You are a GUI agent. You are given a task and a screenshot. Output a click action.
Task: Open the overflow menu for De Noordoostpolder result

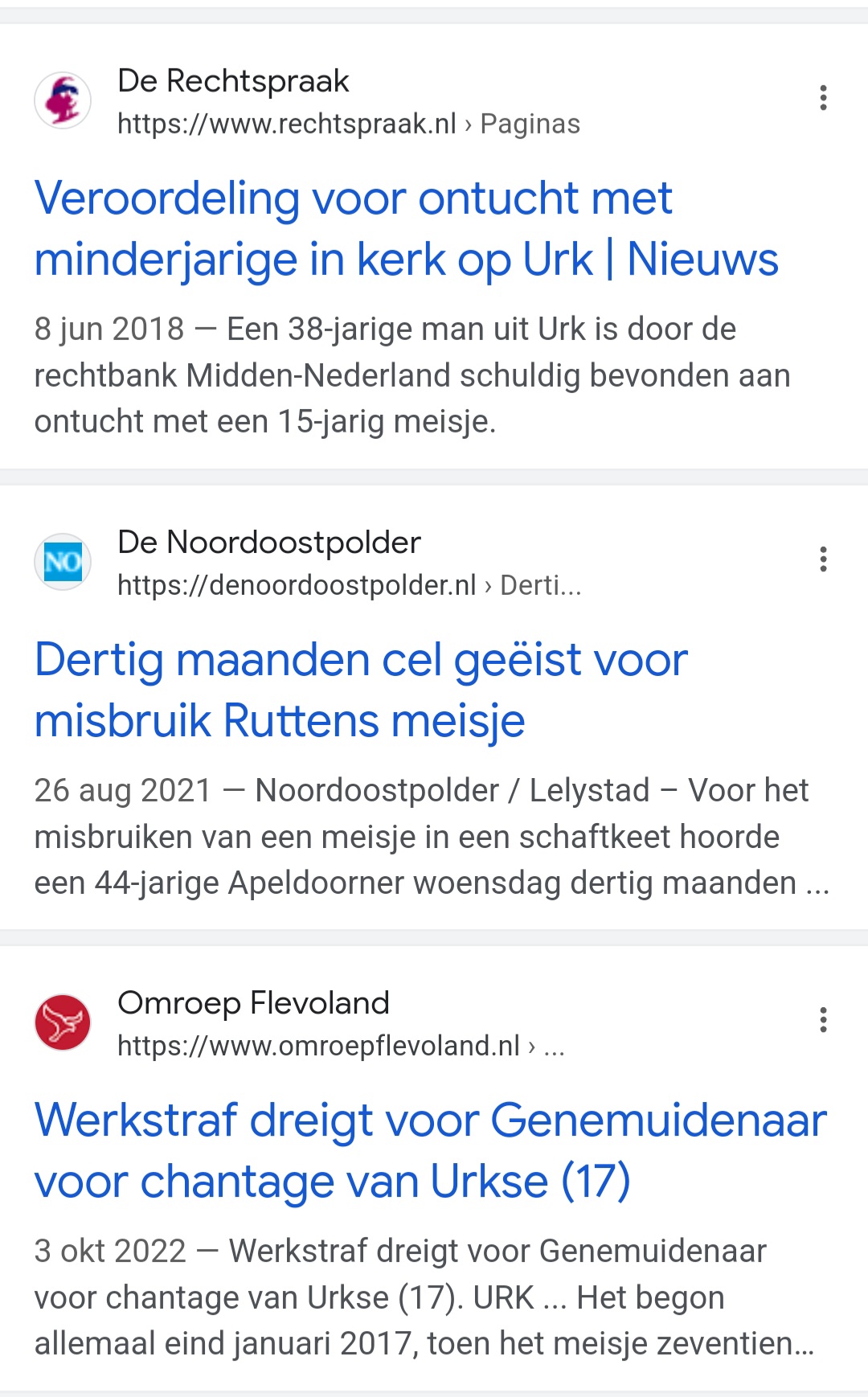click(x=823, y=559)
